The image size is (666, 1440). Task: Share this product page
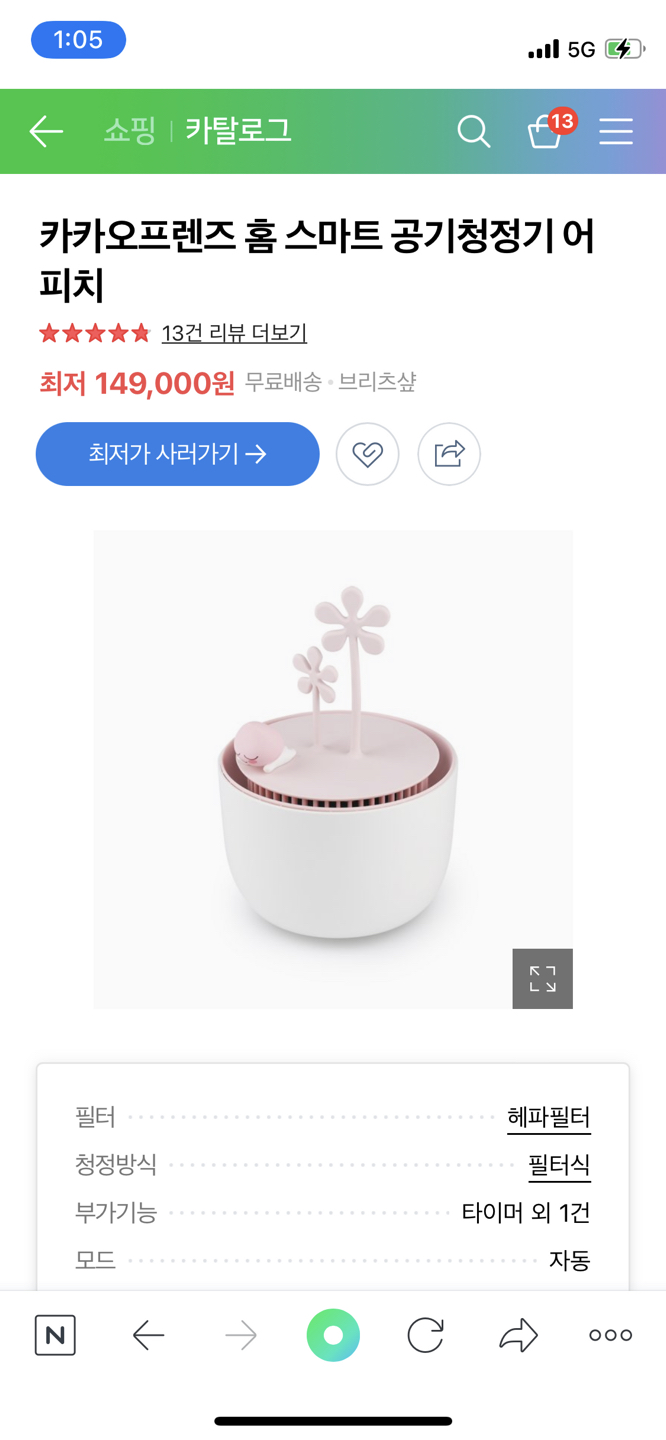[449, 454]
